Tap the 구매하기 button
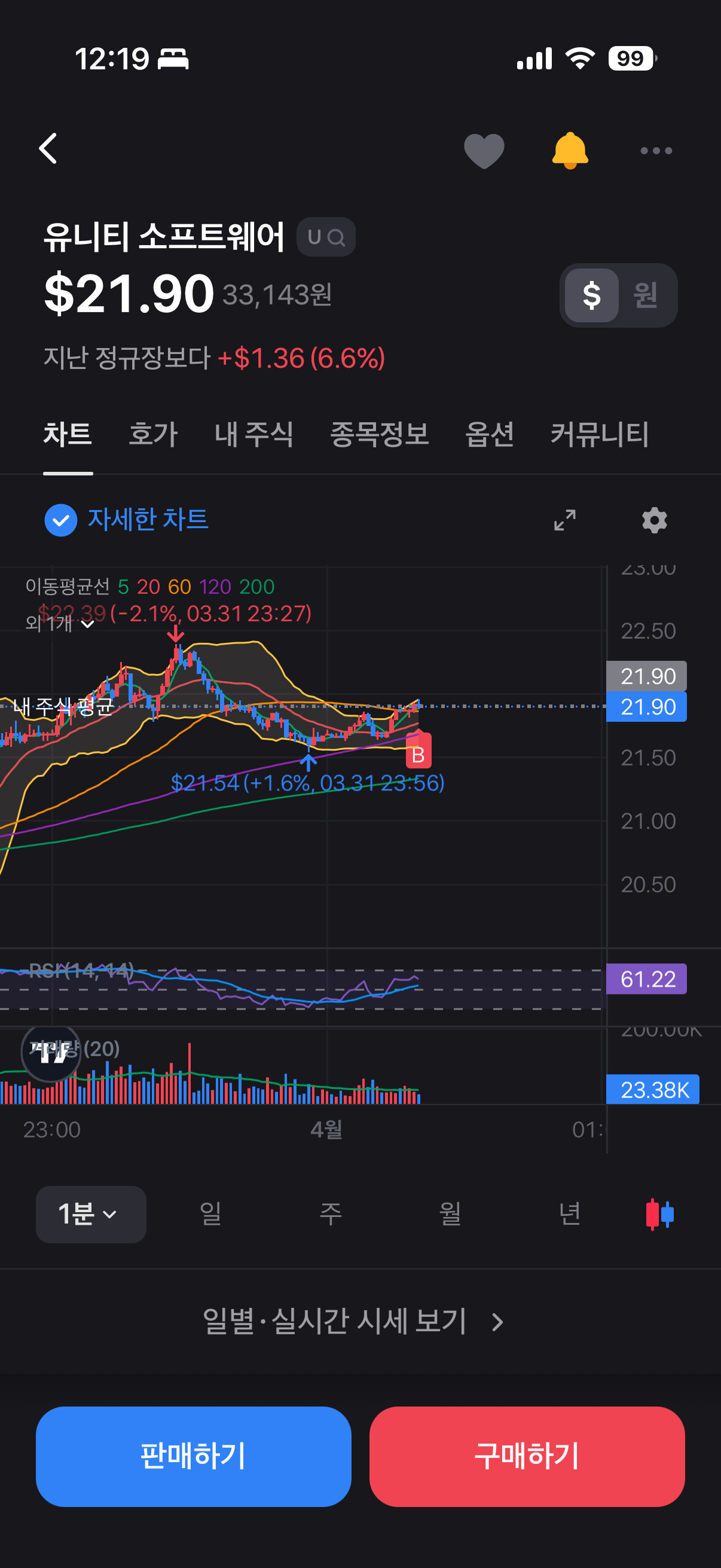721x1568 pixels. (527, 1456)
